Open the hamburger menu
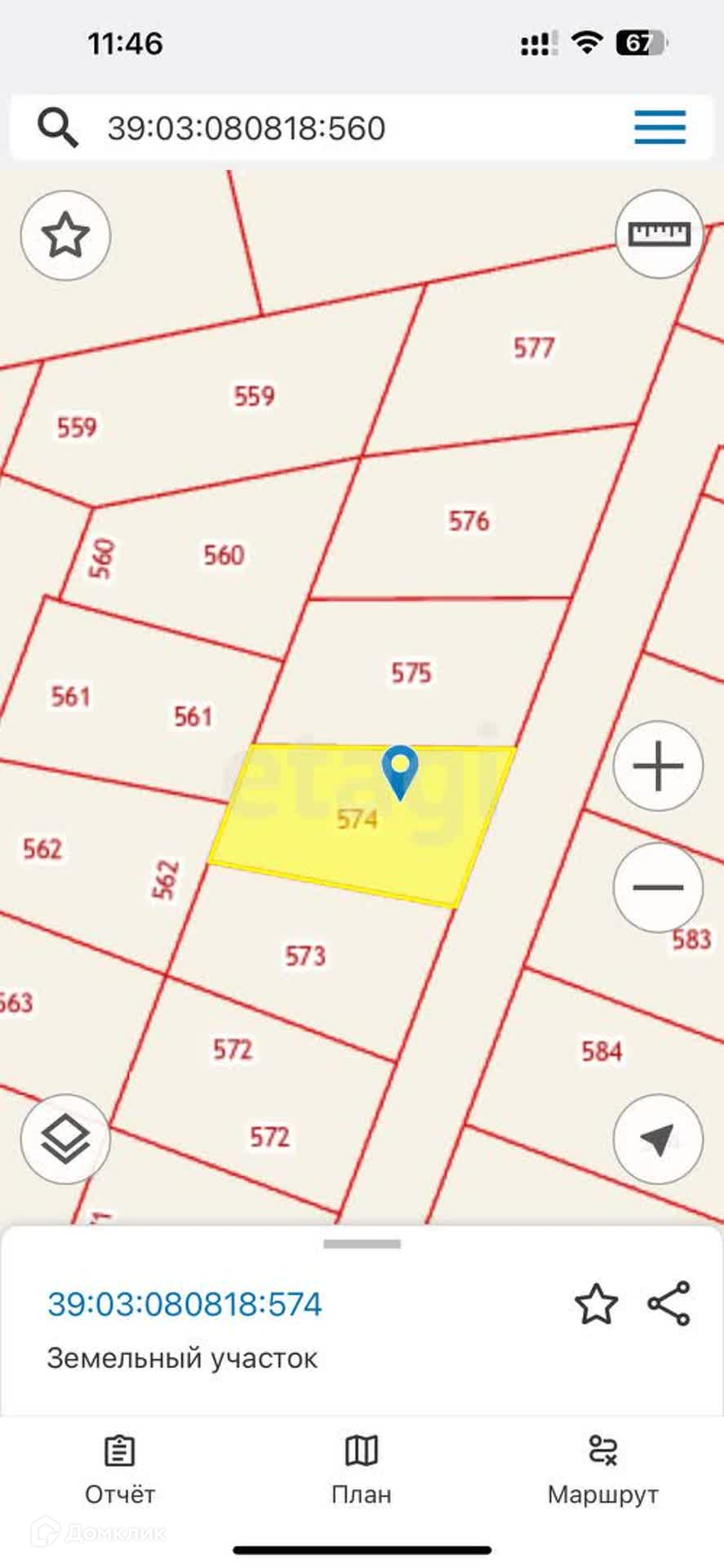This screenshot has height=1568, width=724. coord(660,127)
